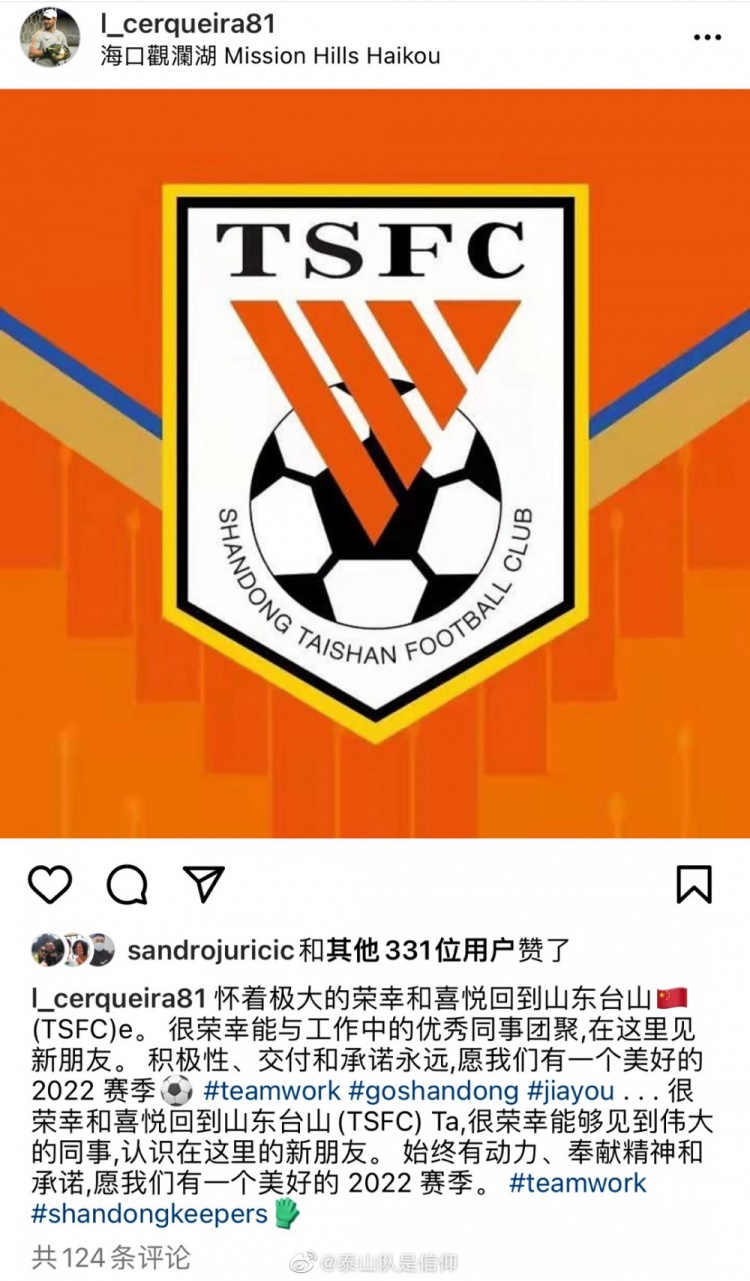Share the post via the paper plane icon
Screen dimensions: 750x1281
(x=203, y=884)
